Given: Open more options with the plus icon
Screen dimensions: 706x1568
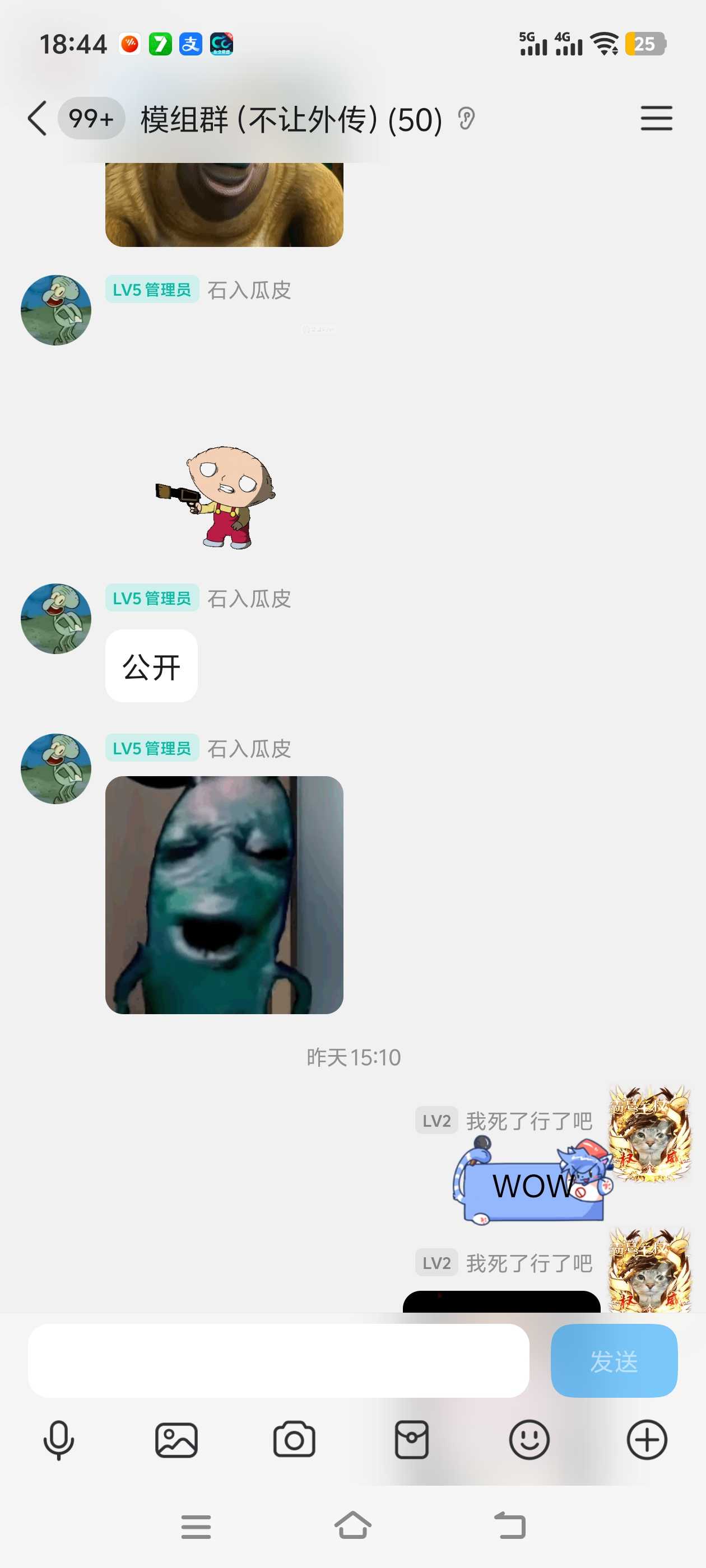Looking at the screenshot, I should (646, 1440).
